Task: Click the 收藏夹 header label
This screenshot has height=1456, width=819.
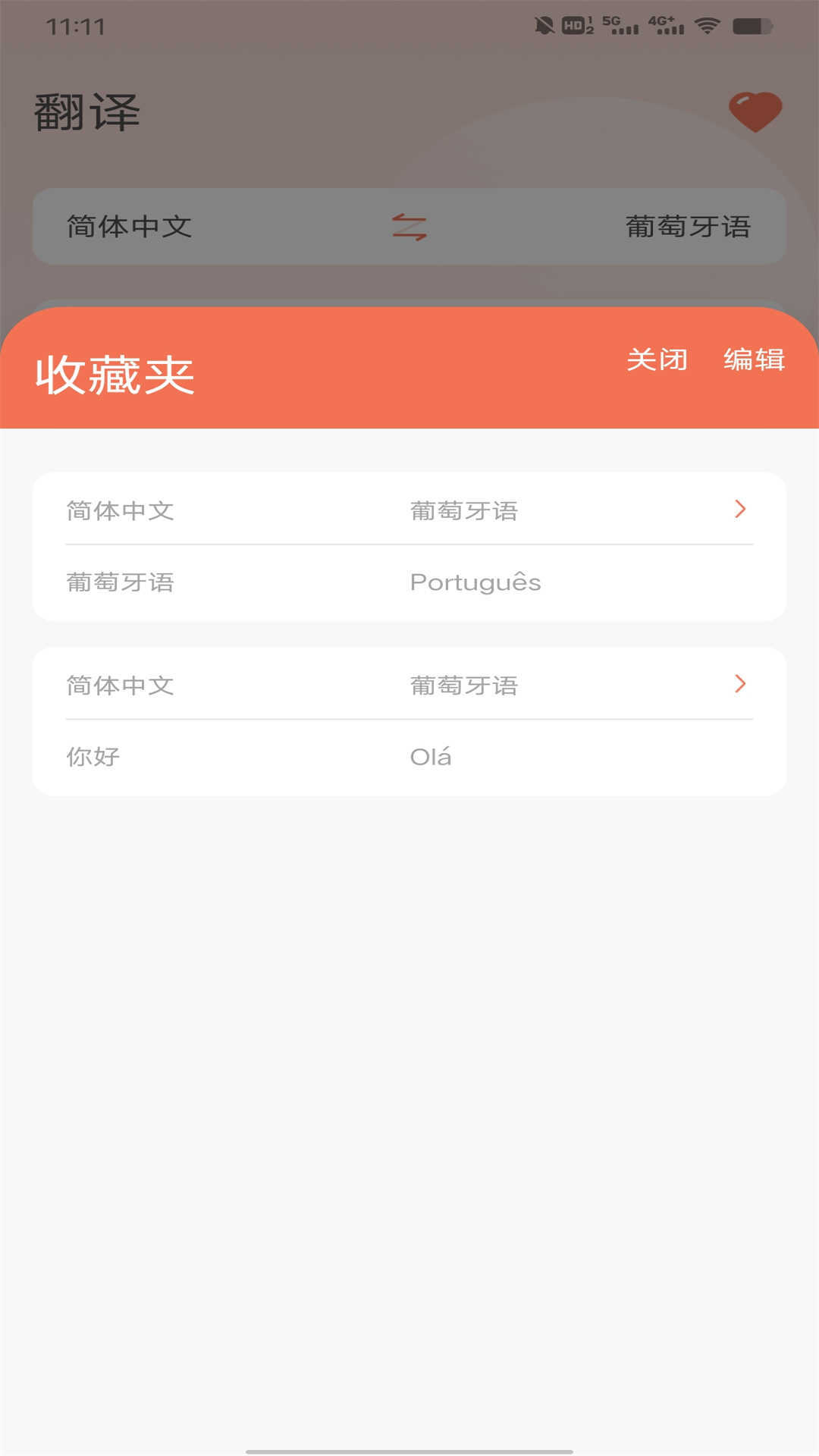Action: click(x=115, y=372)
